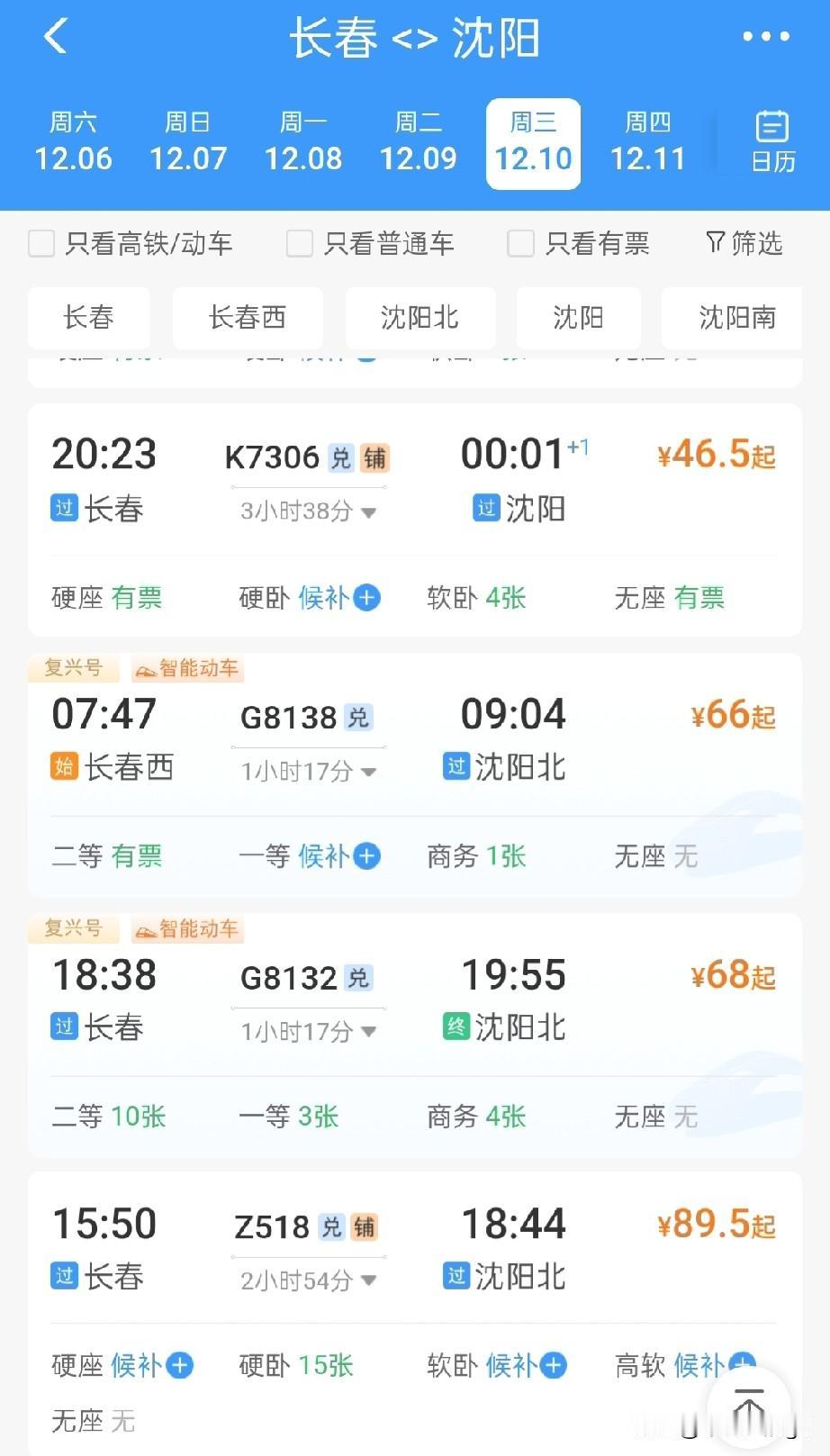The height and width of the screenshot is (1456, 830).
Task: Select the 长春西 station filter chip
Action: coord(247,318)
